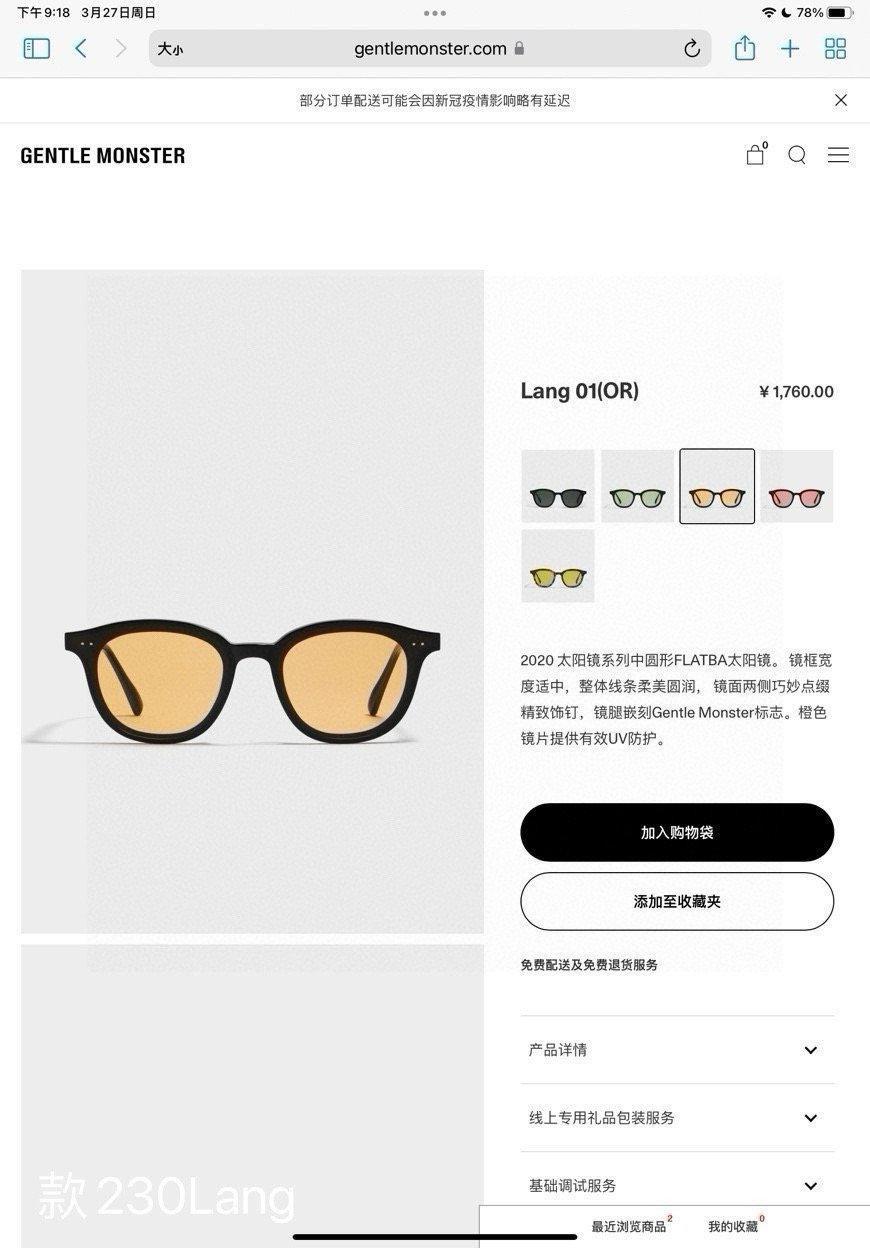870x1248 pixels.
Task: Open the site search magnifier
Action: [797, 155]
